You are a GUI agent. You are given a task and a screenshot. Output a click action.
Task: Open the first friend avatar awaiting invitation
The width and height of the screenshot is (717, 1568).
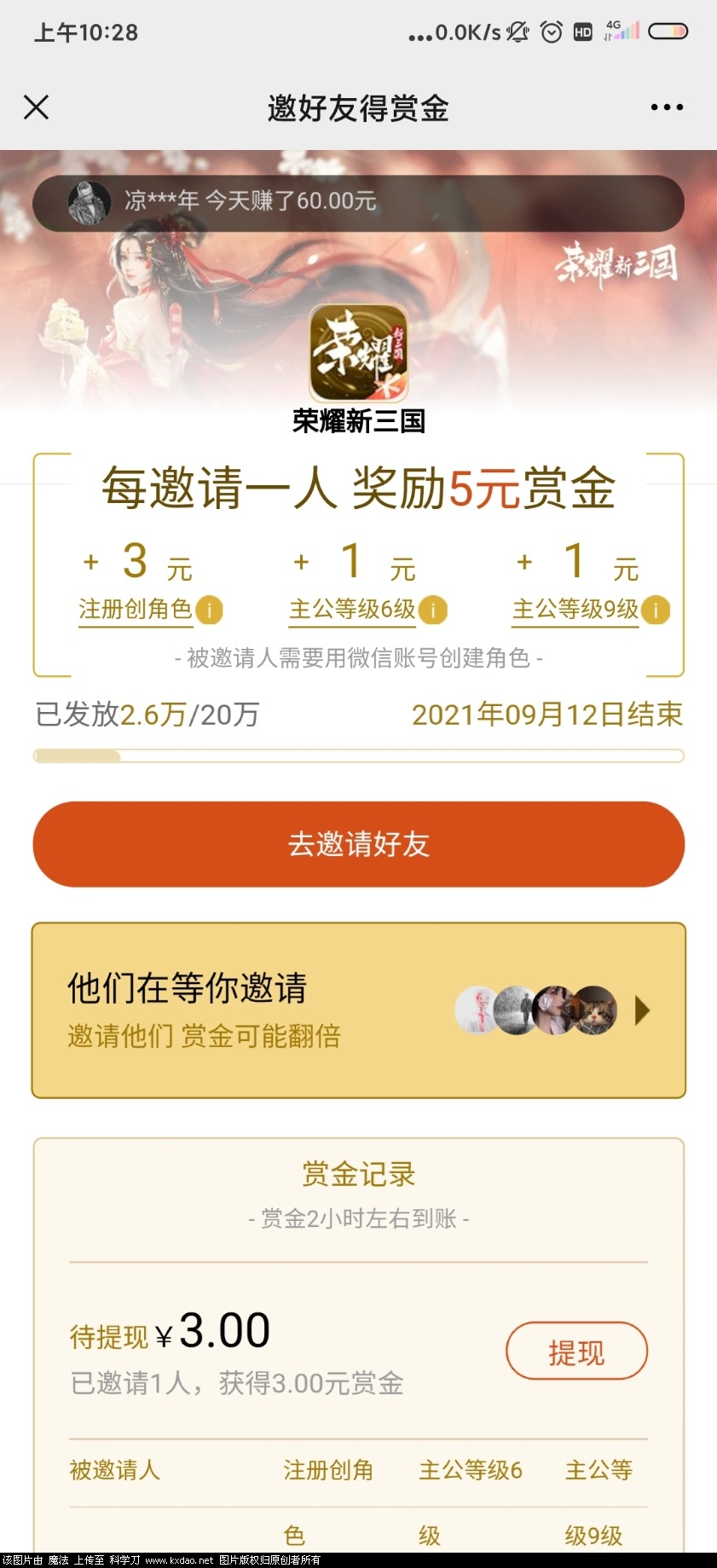[x=477, y=1010]
